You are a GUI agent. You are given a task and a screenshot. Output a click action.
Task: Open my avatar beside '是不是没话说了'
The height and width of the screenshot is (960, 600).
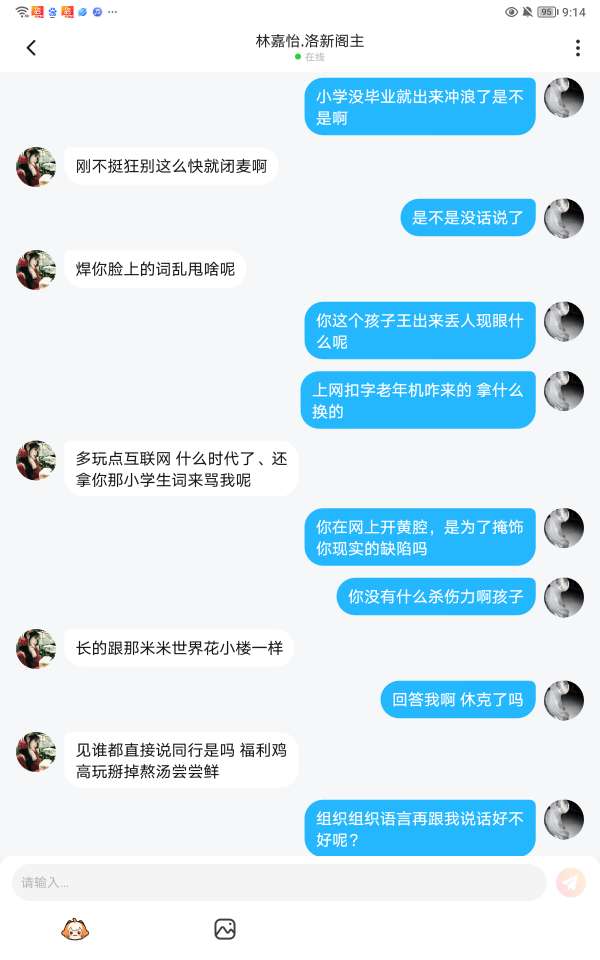[x=564, y=218]
